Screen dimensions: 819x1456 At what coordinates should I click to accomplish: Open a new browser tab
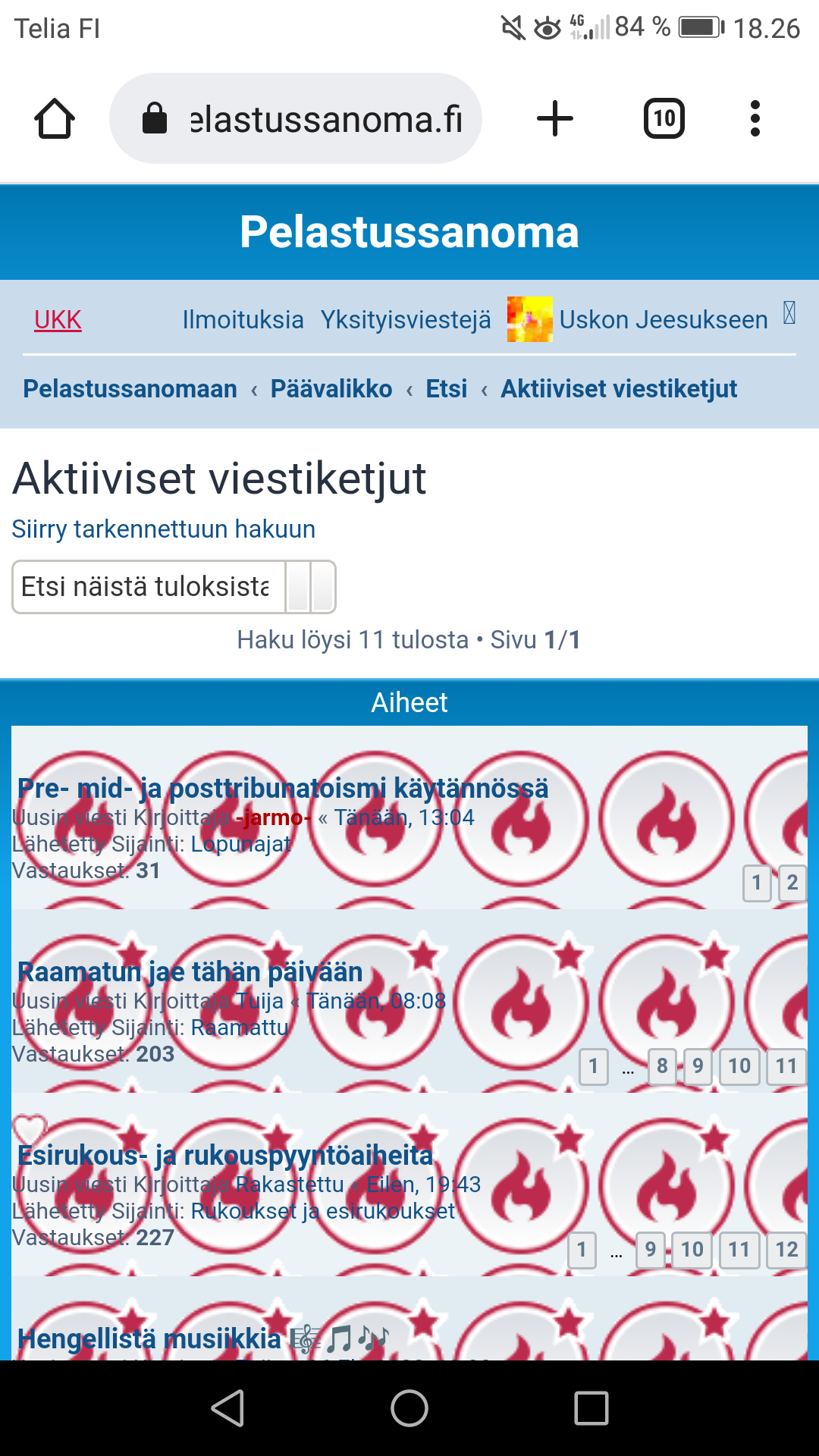pyautogui.click(x=555, y=119)
